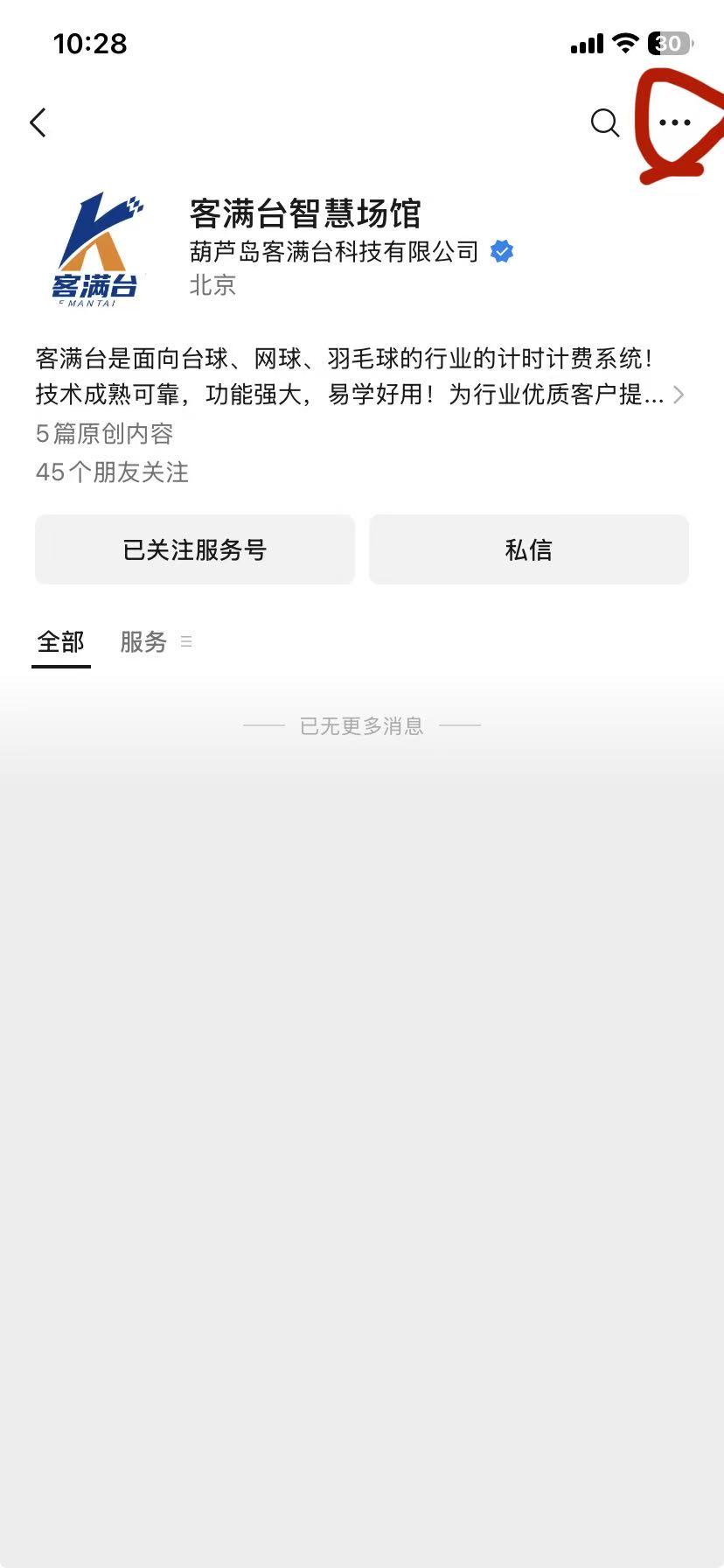Tap the company name 葫芦岛客满台科技有限公司
The height and width of the screenshot is (1568, 724).
pyautogui.click(x=332, y=251)
